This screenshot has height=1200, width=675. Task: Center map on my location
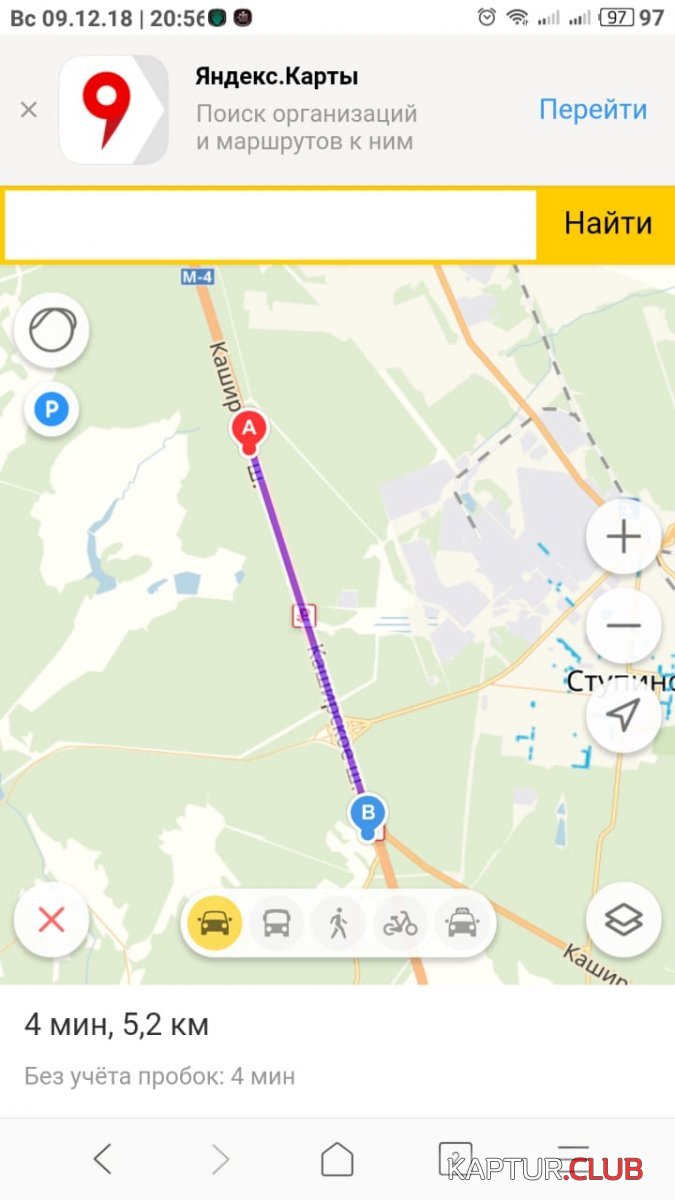click(623, 714)
